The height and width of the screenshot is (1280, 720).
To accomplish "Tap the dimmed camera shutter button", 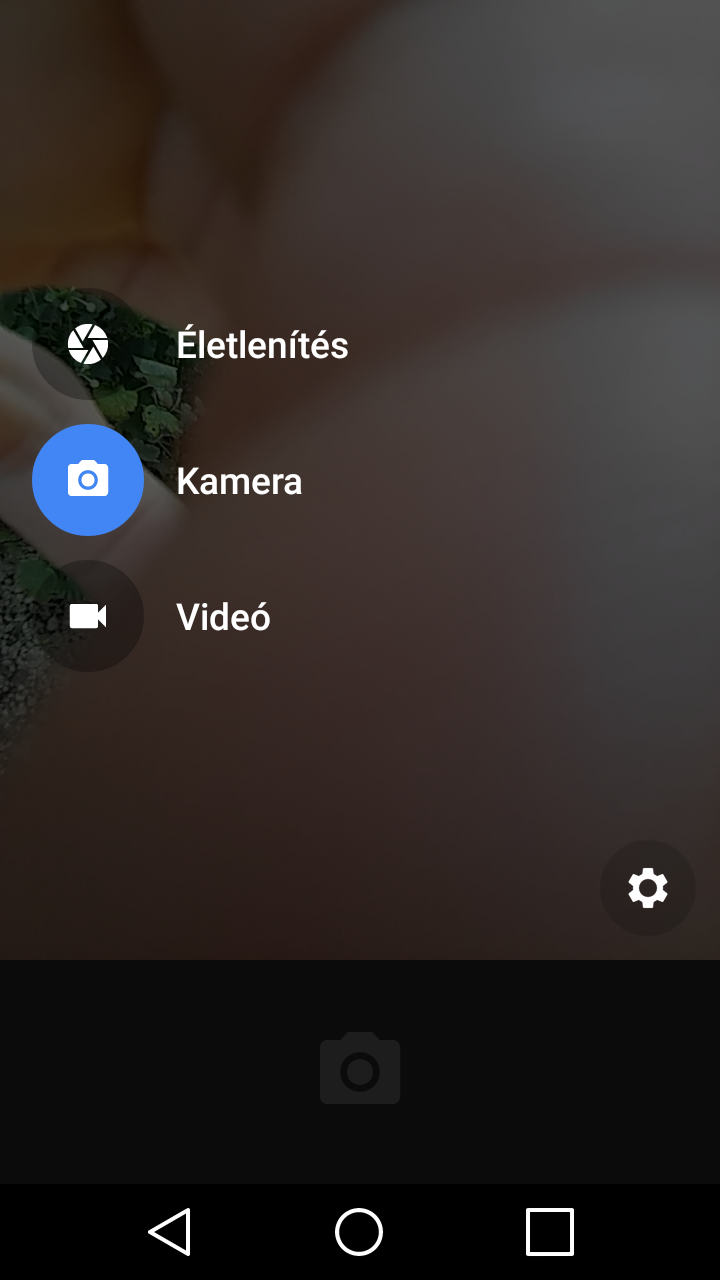I will point(360,1068).
